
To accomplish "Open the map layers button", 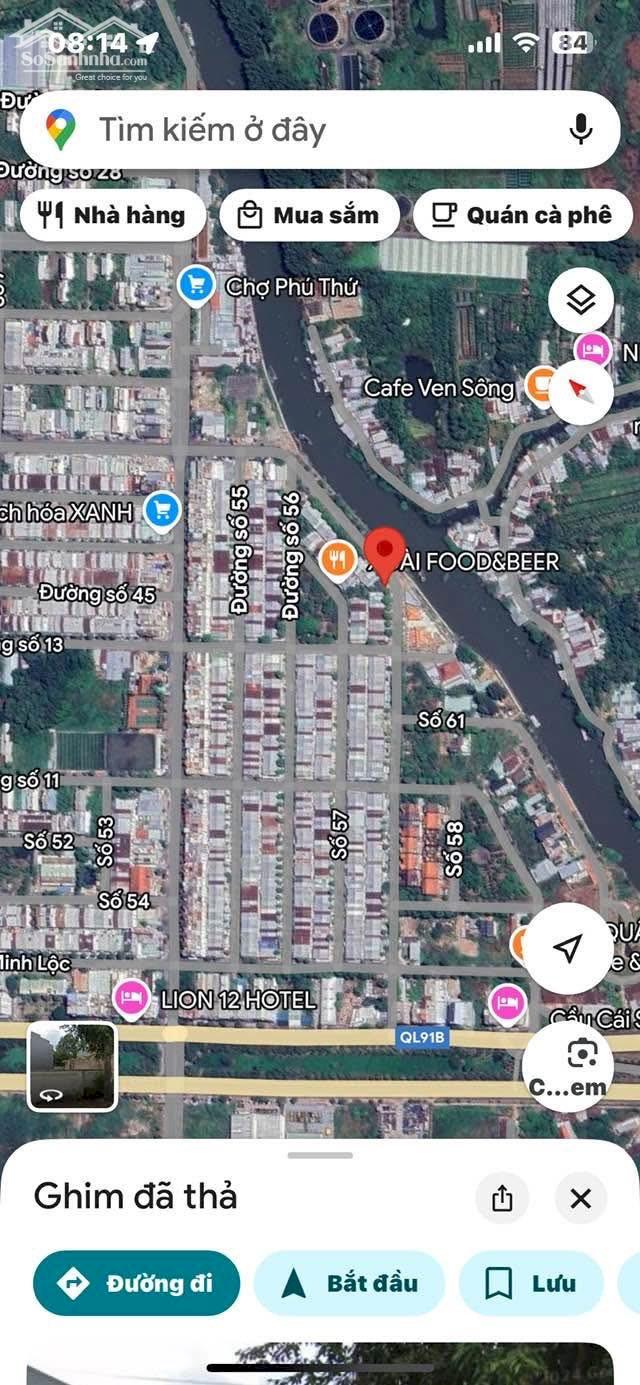I will pos(581,300).
